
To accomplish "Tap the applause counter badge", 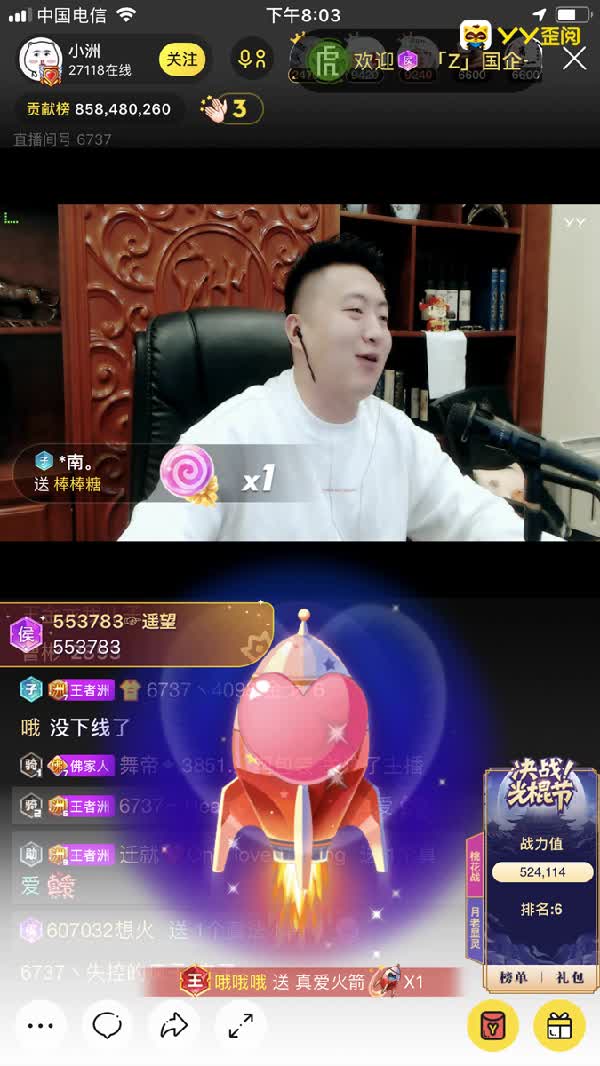I will [x=230, y=109].
